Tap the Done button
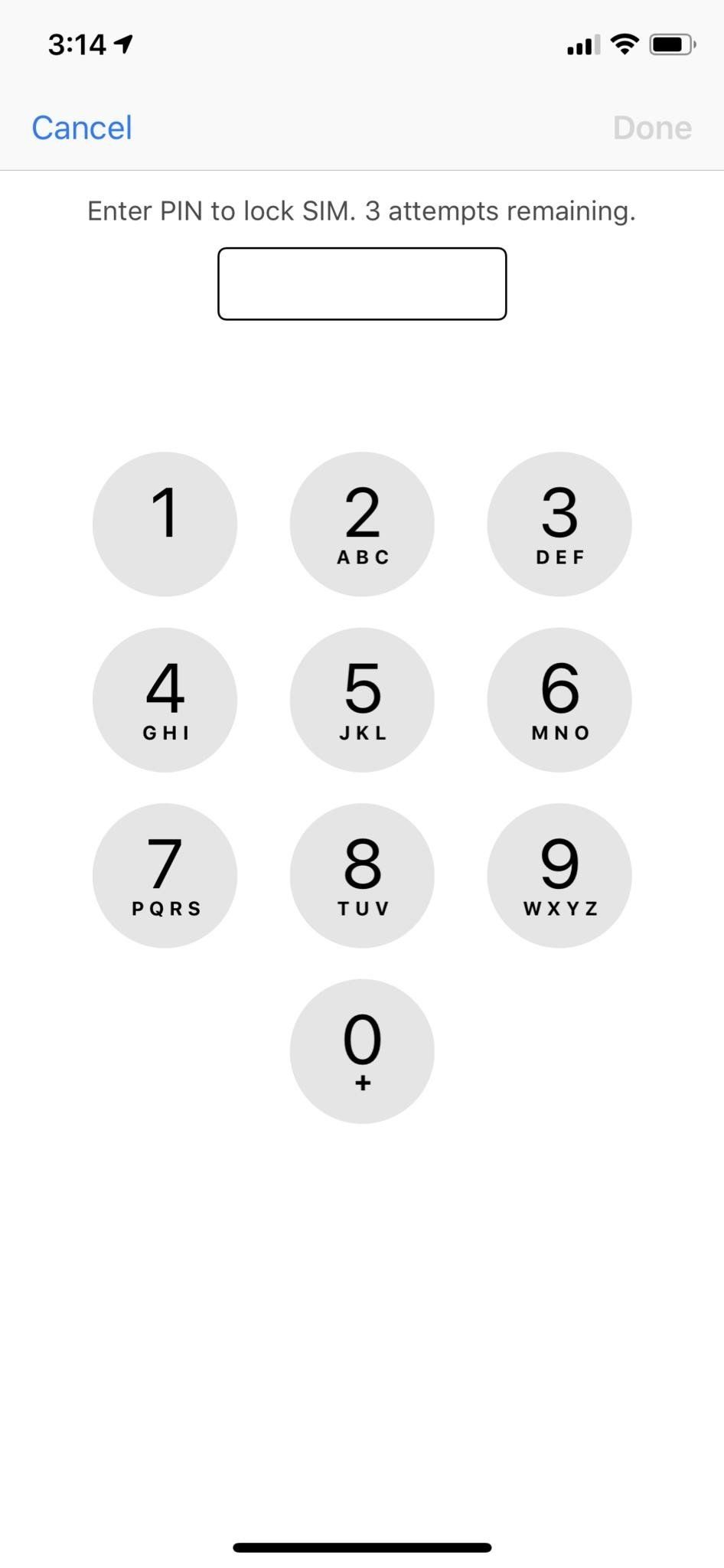 (x=652, y=128)
